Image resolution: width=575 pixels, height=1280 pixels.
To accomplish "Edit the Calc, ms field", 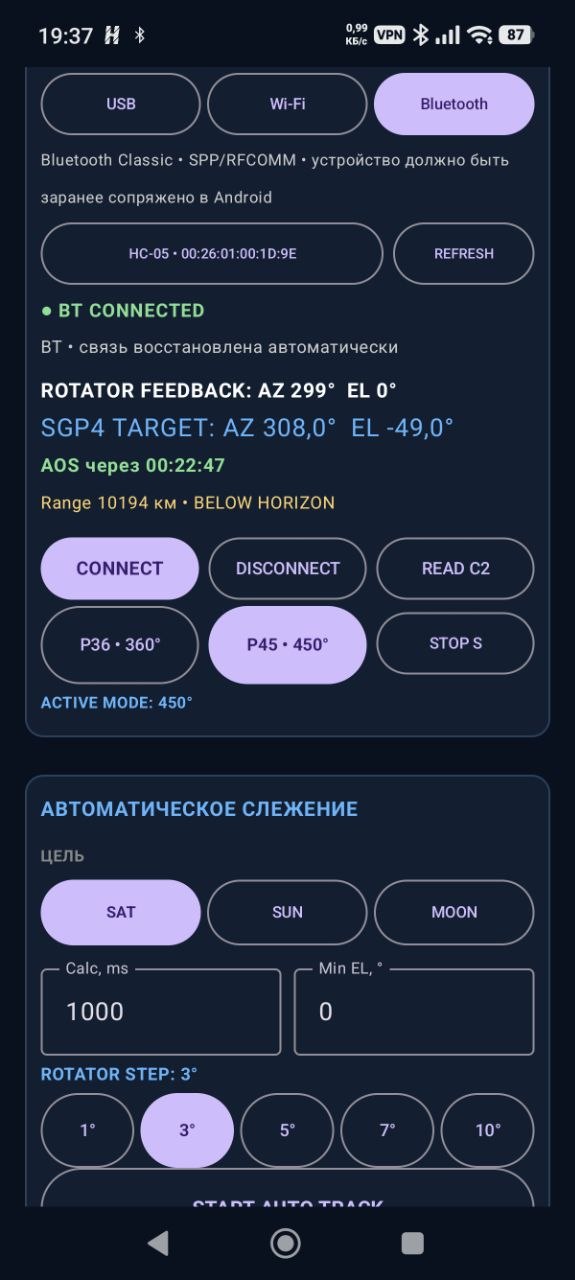I will (161, 1011).
